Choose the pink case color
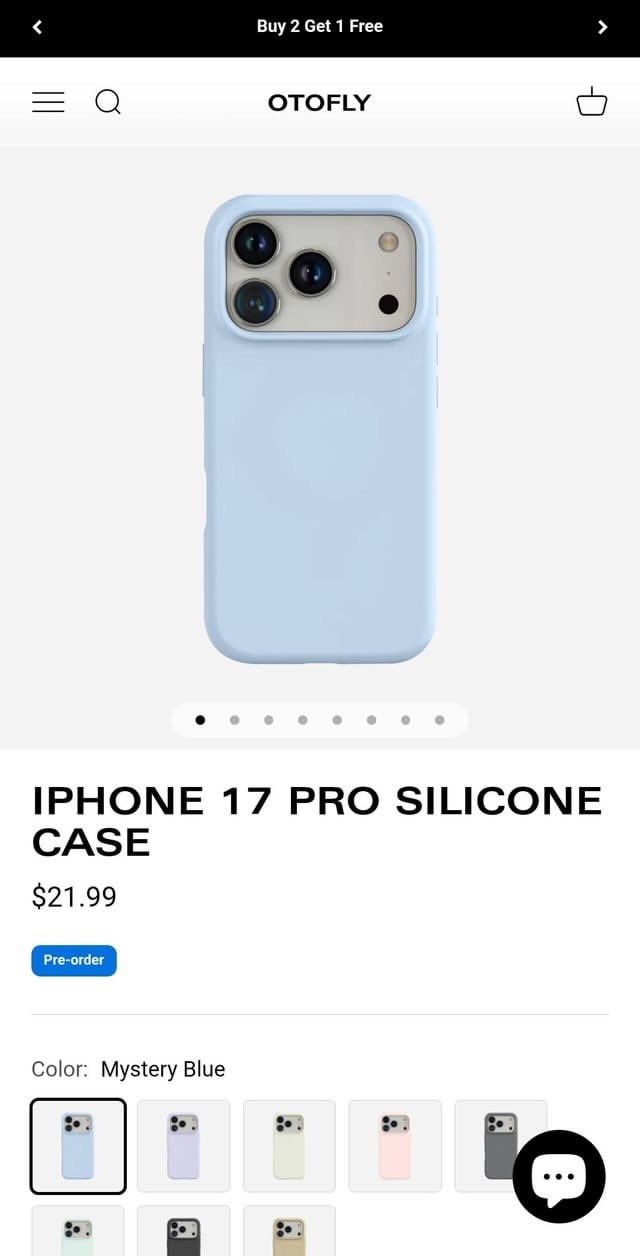 click(395, 1146)
